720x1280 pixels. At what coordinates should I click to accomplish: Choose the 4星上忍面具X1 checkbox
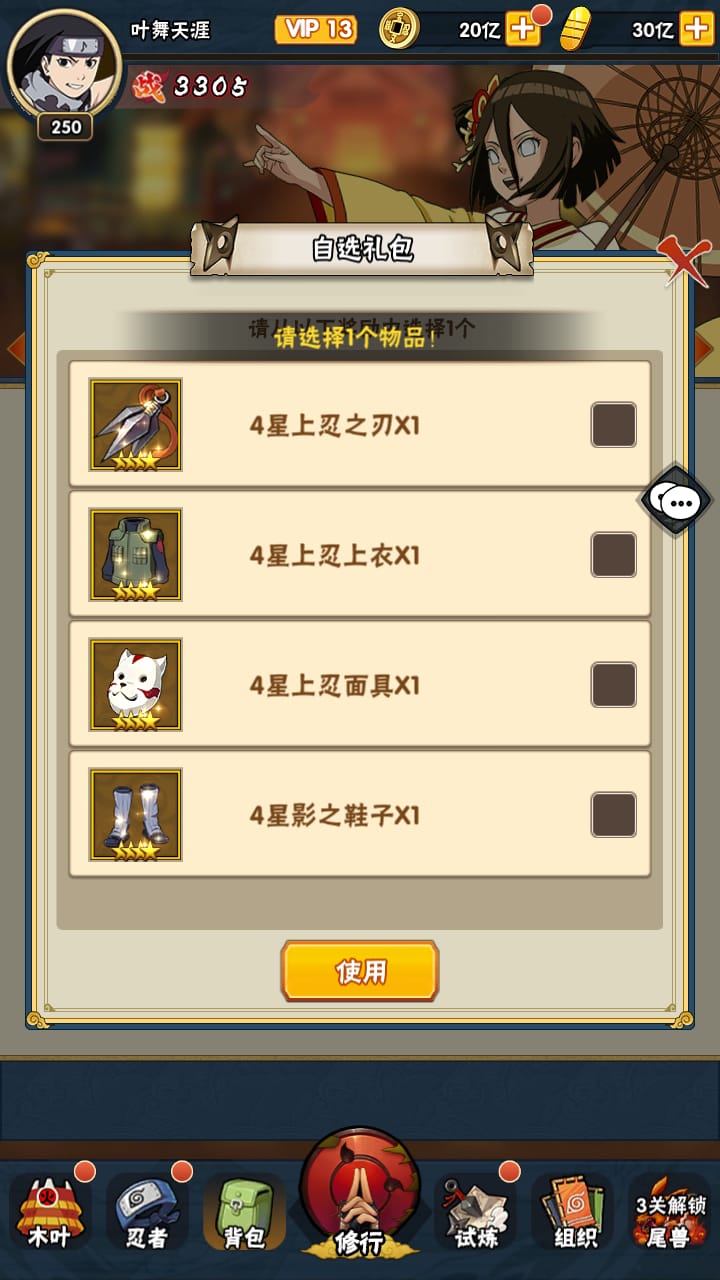coord(613,685)
